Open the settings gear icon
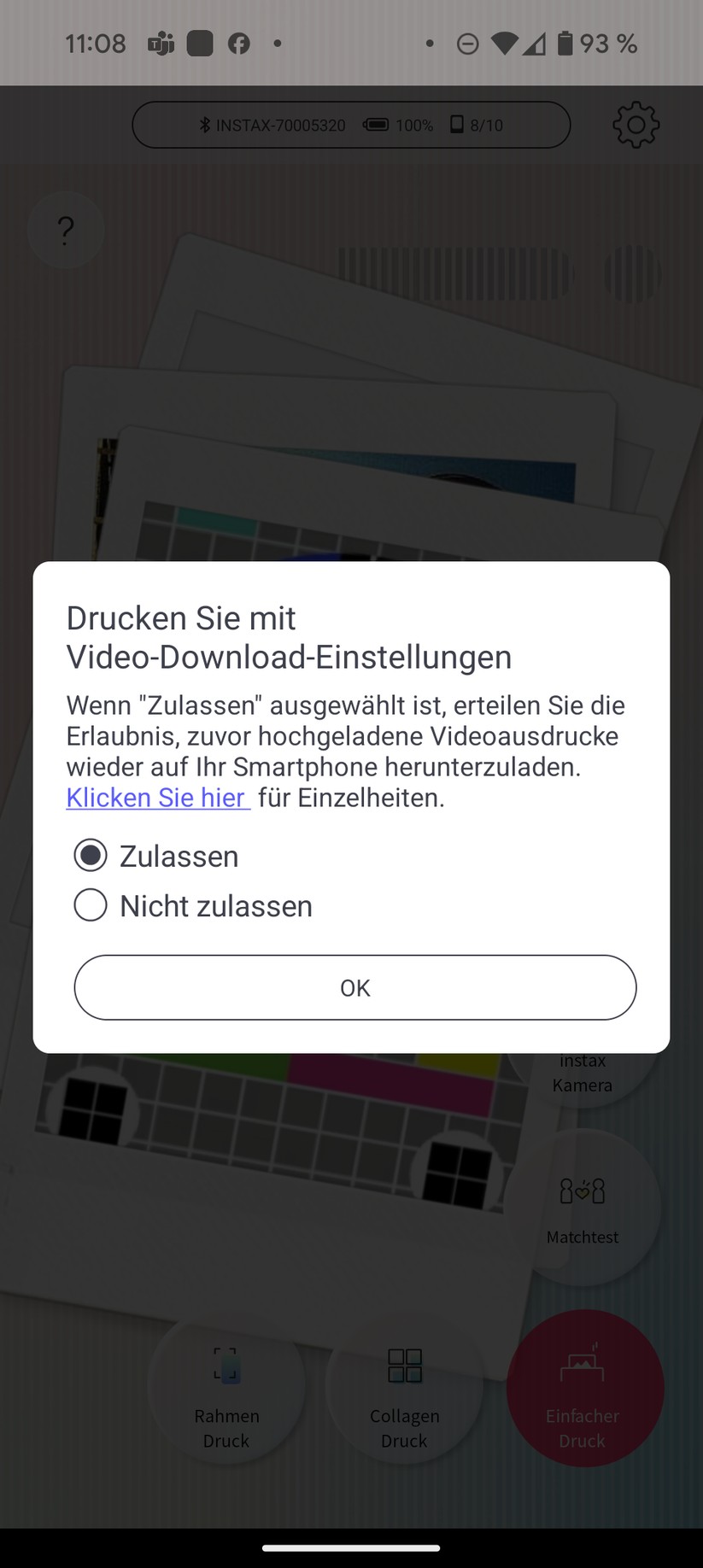Viewport: 703px width, 1568px height. 636,125
